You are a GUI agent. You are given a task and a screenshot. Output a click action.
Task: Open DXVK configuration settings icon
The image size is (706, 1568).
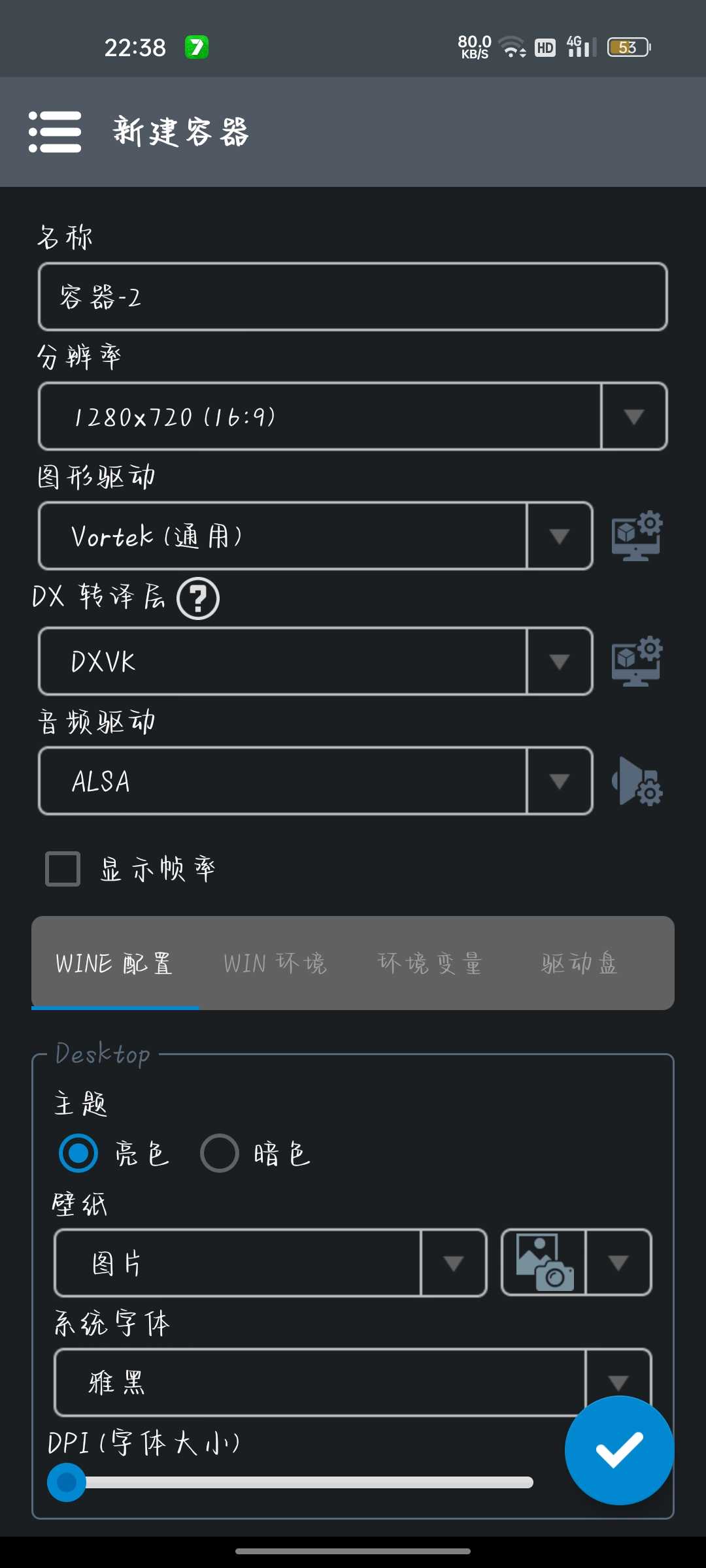click(x=636, y=662)
